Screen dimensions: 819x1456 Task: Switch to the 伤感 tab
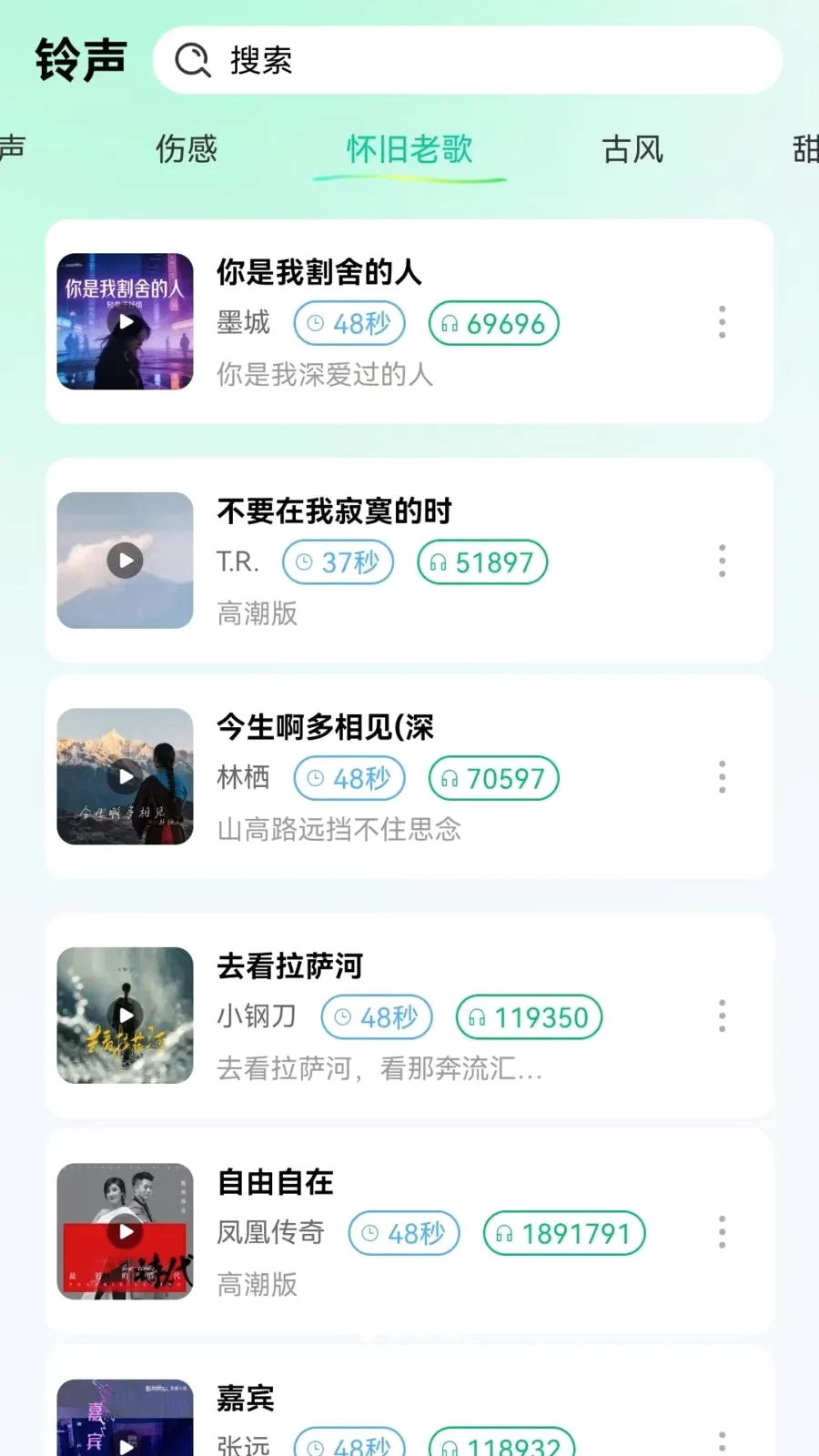[187, 148]
